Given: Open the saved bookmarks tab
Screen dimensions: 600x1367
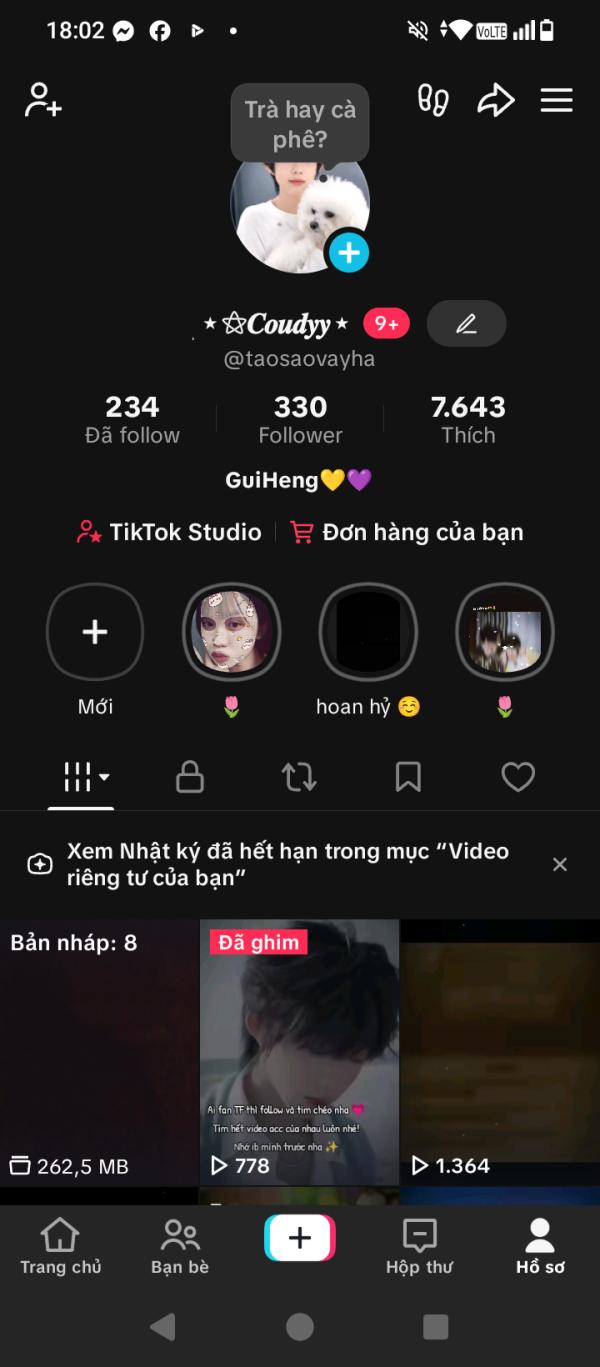Looking at the screenshot, I should (408, 777).
